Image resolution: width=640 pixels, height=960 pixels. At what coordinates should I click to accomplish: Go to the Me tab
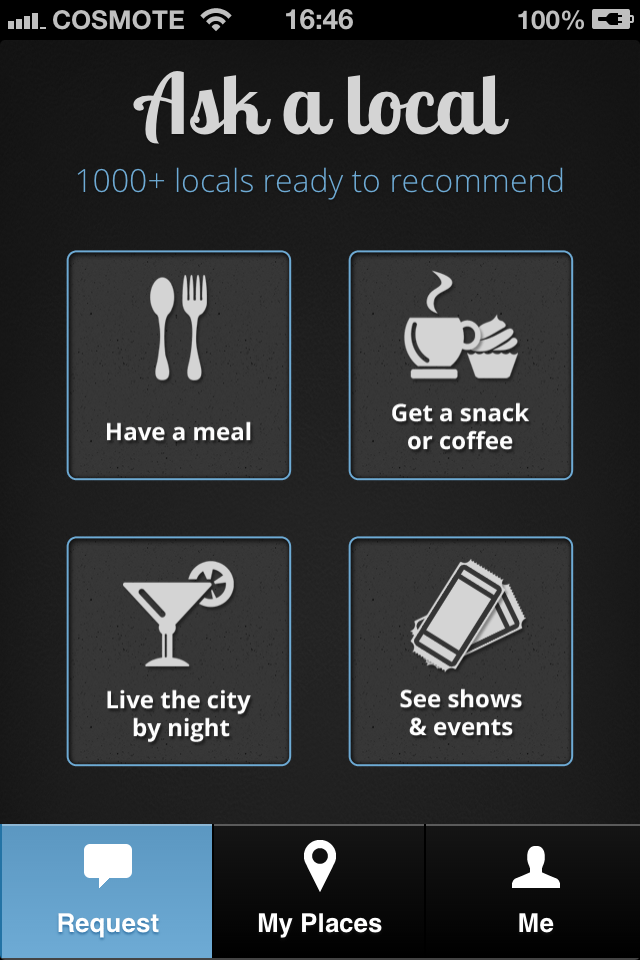(534, 891)
